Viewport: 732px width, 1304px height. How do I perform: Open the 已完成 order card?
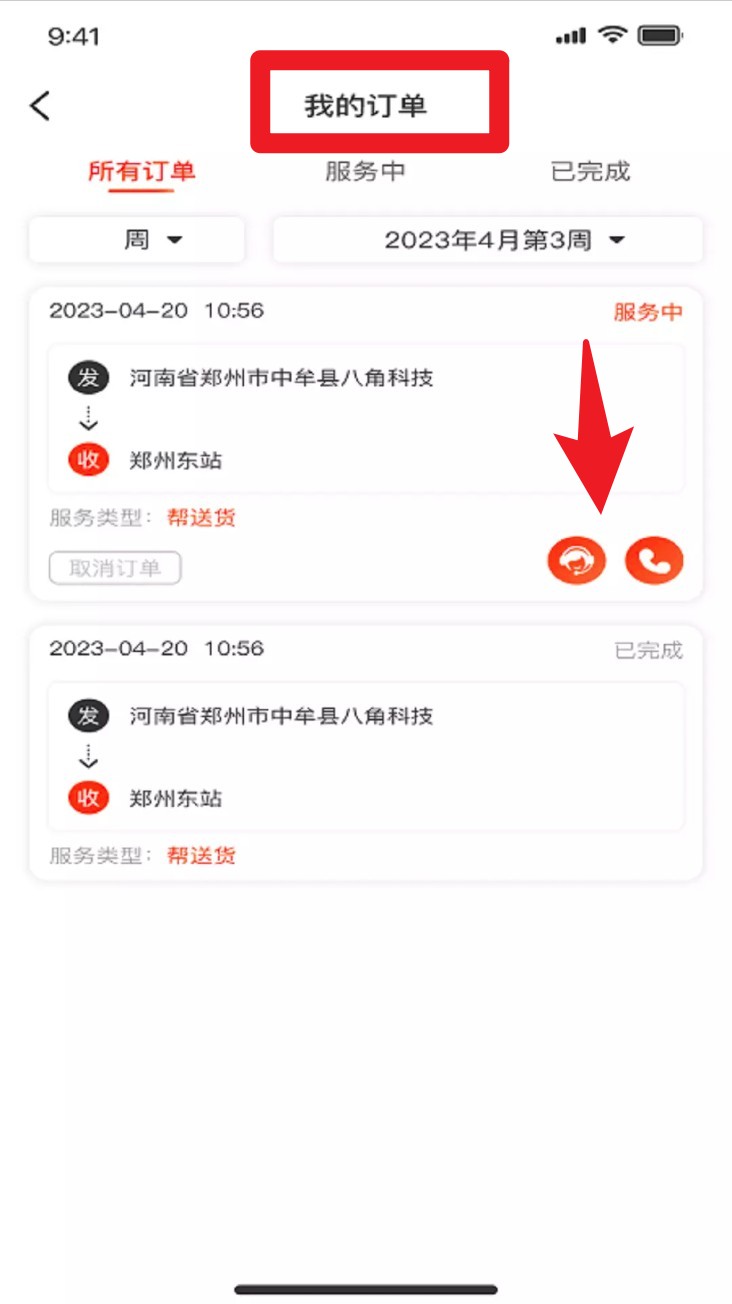(x=365, y=757)
